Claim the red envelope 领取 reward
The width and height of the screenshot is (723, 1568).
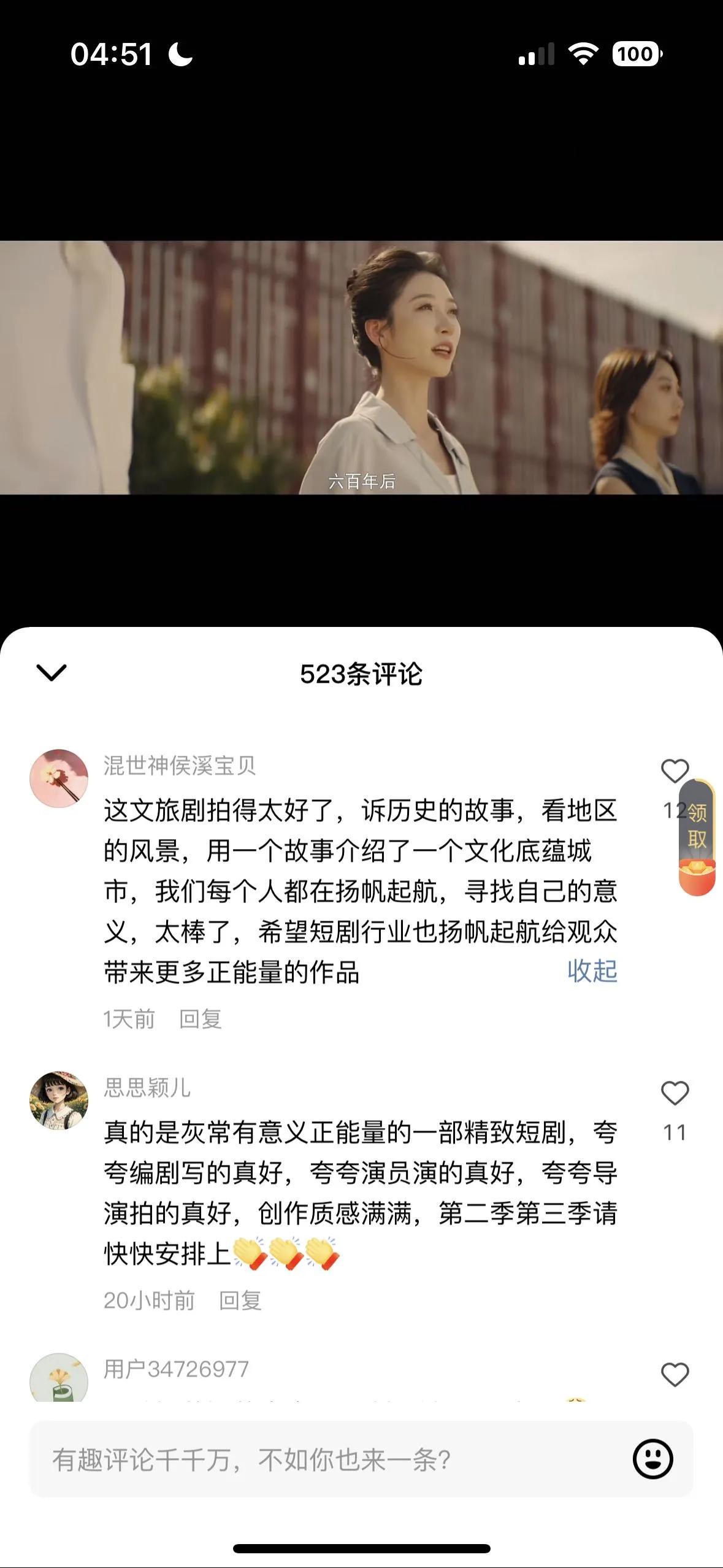coord(697,837)
